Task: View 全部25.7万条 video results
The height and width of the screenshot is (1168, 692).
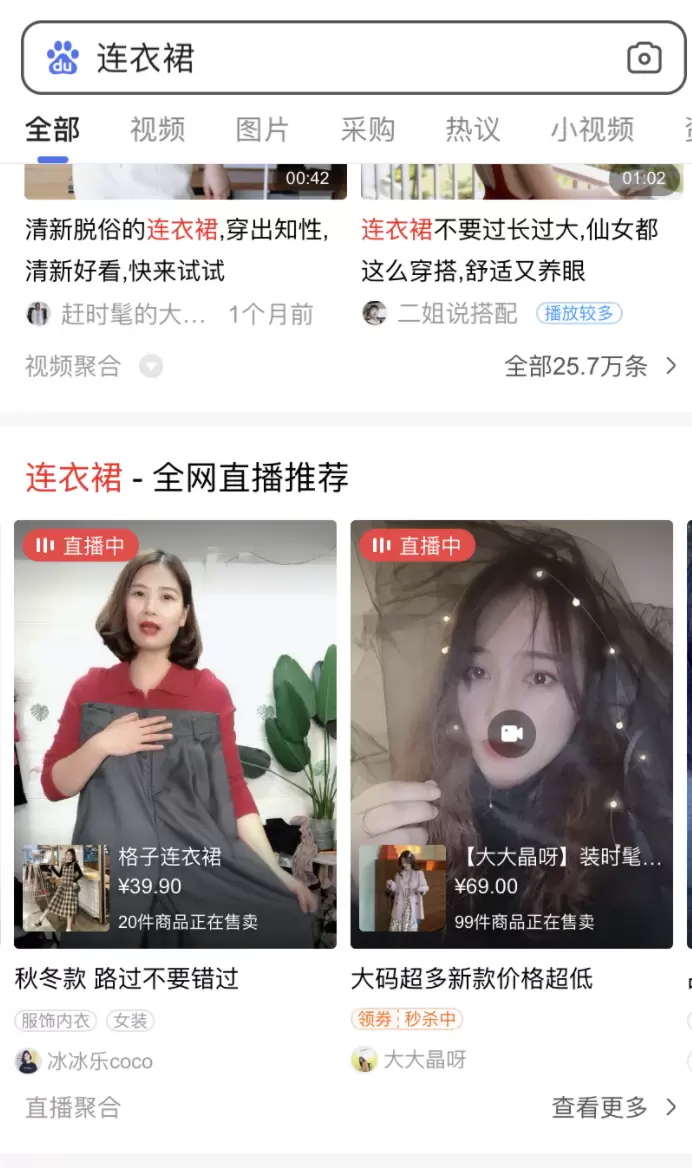Action: click(591, 366)
